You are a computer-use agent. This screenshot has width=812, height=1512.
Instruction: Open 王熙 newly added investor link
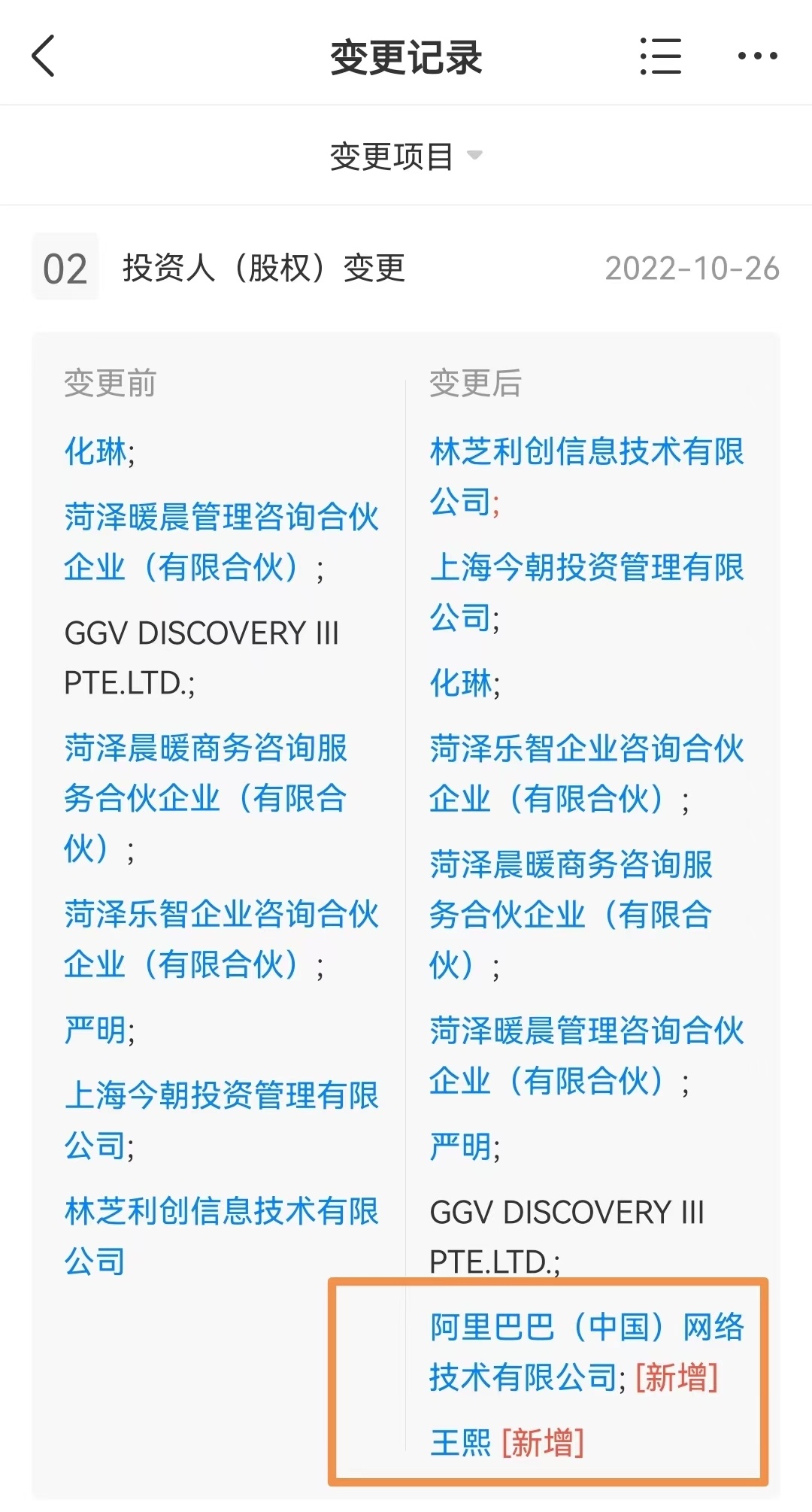460,1443
